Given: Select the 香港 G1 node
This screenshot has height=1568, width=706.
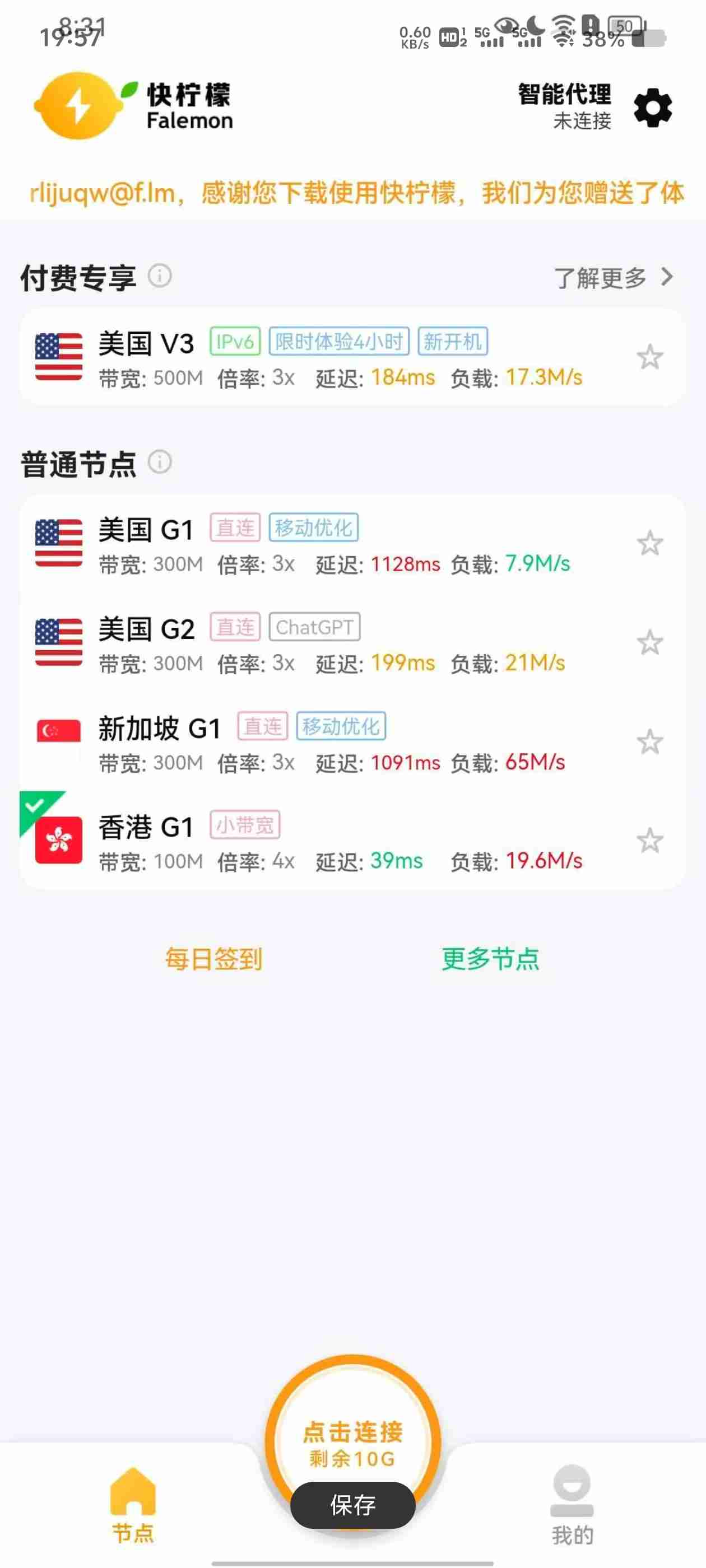Looking at the screenshot, I should click(352, 841).
